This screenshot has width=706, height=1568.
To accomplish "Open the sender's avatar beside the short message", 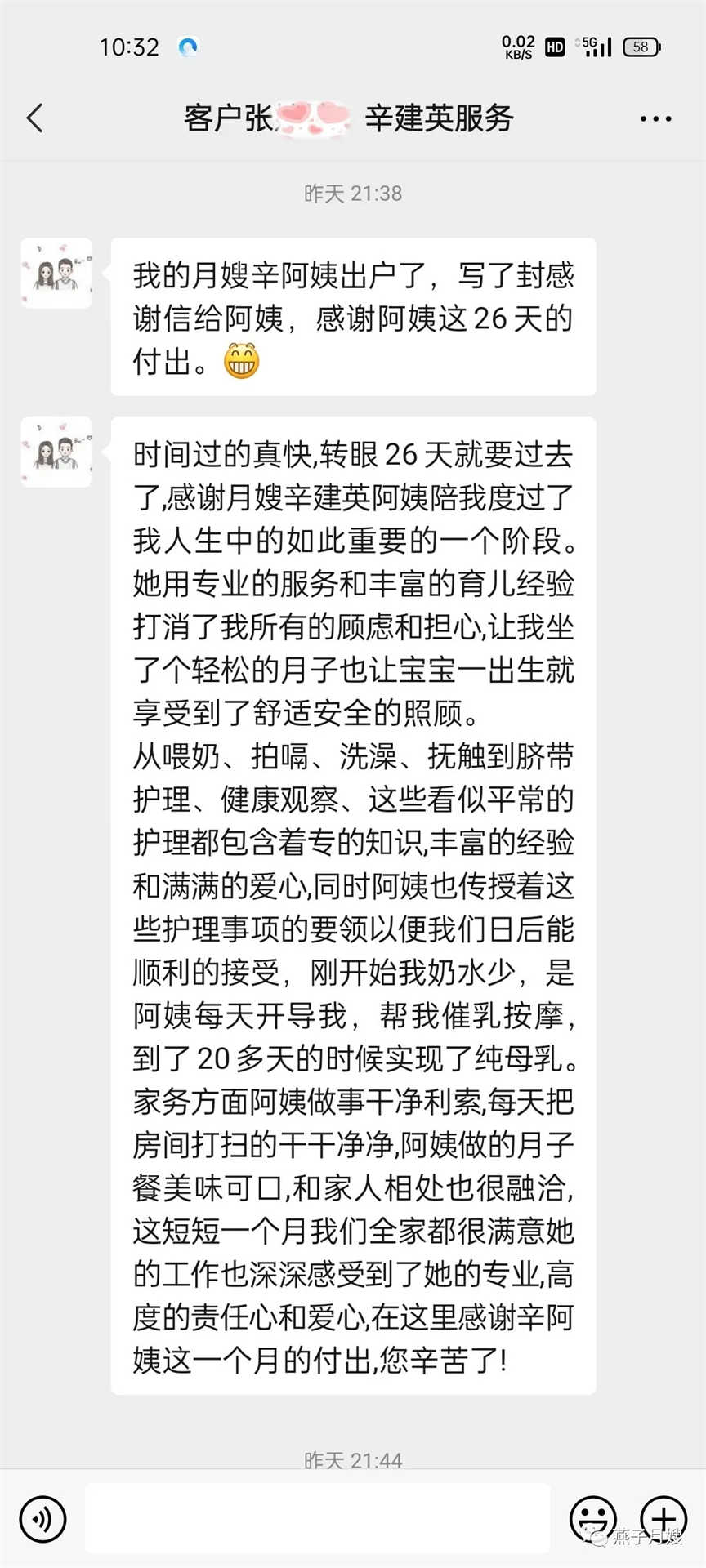I will coord(56,274).
